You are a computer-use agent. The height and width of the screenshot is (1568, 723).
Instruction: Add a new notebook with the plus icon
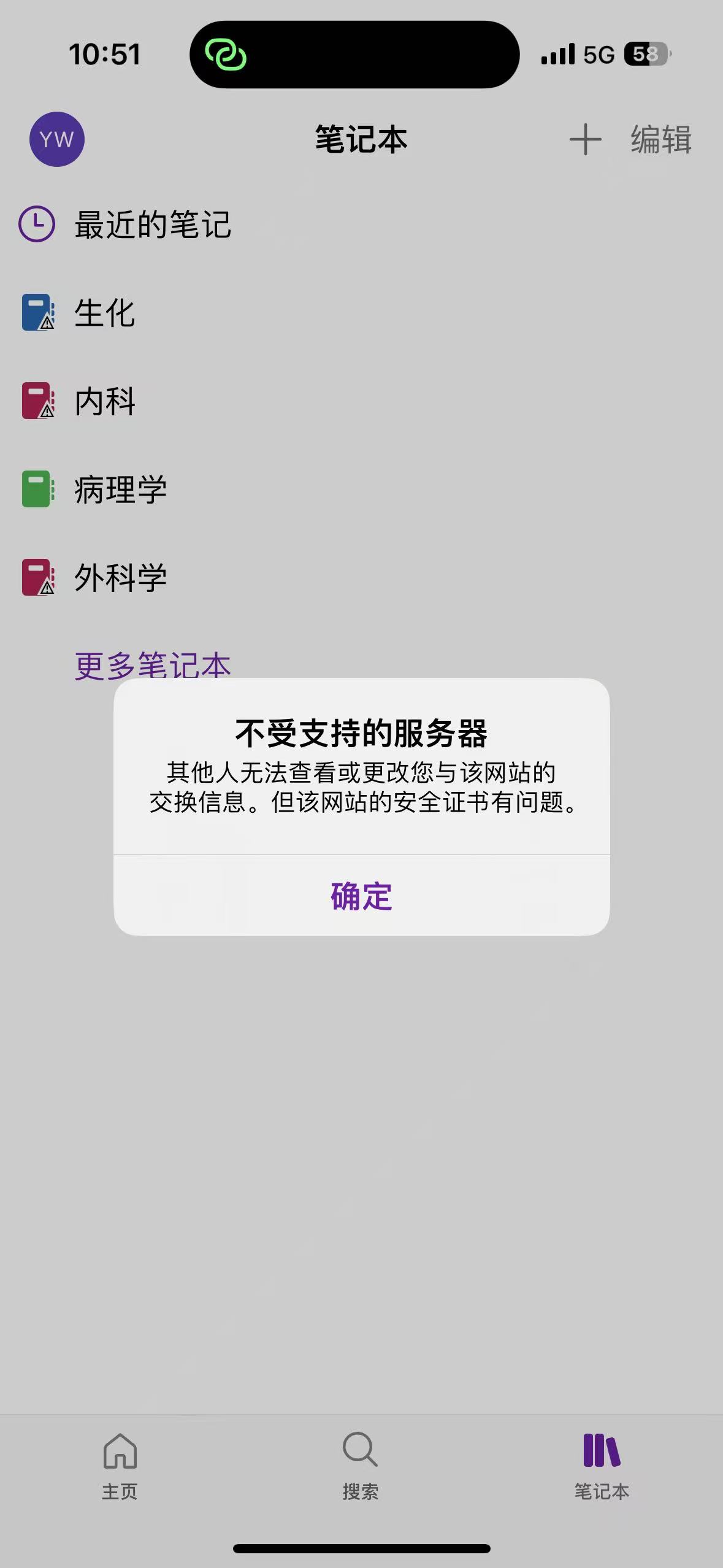tap(585, 139)
